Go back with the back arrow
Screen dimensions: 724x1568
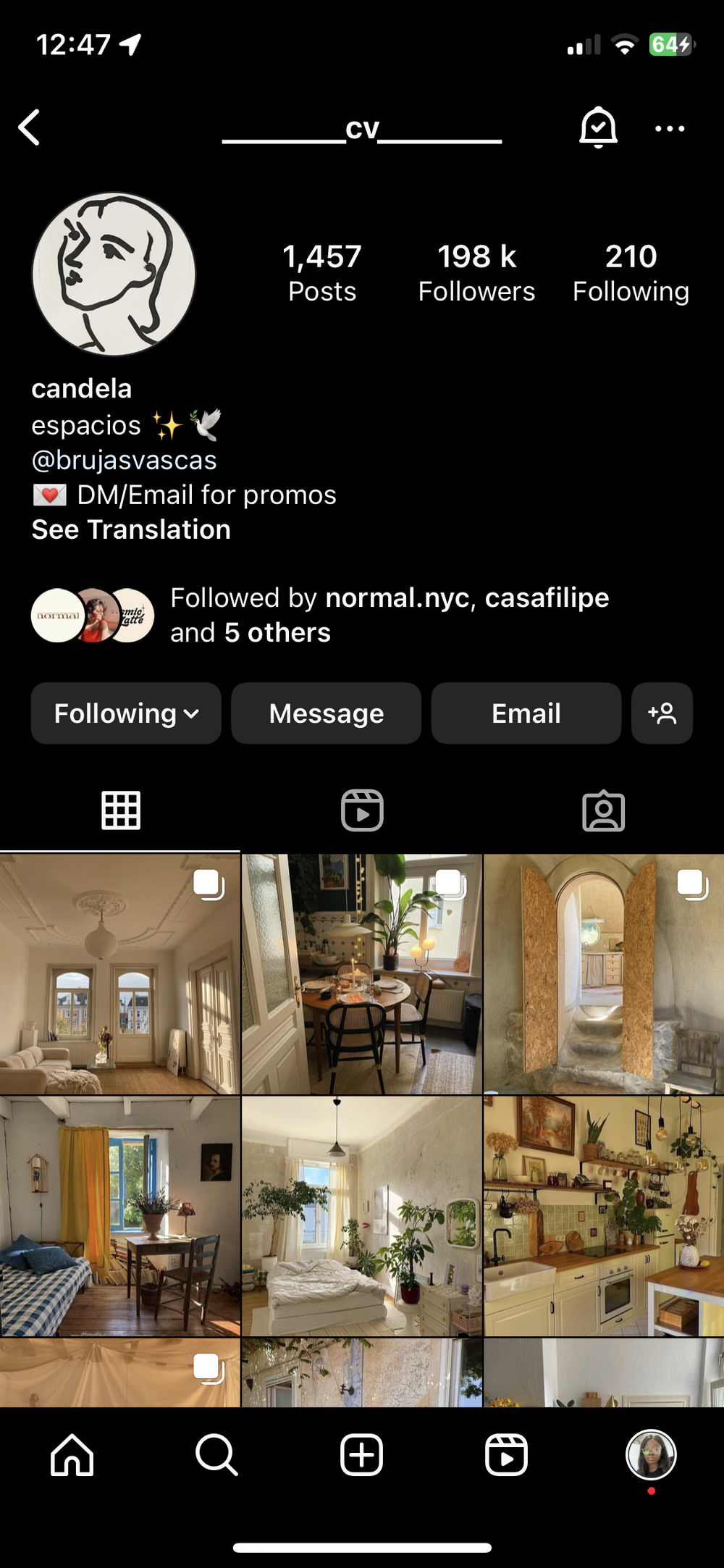coord(29,127)
